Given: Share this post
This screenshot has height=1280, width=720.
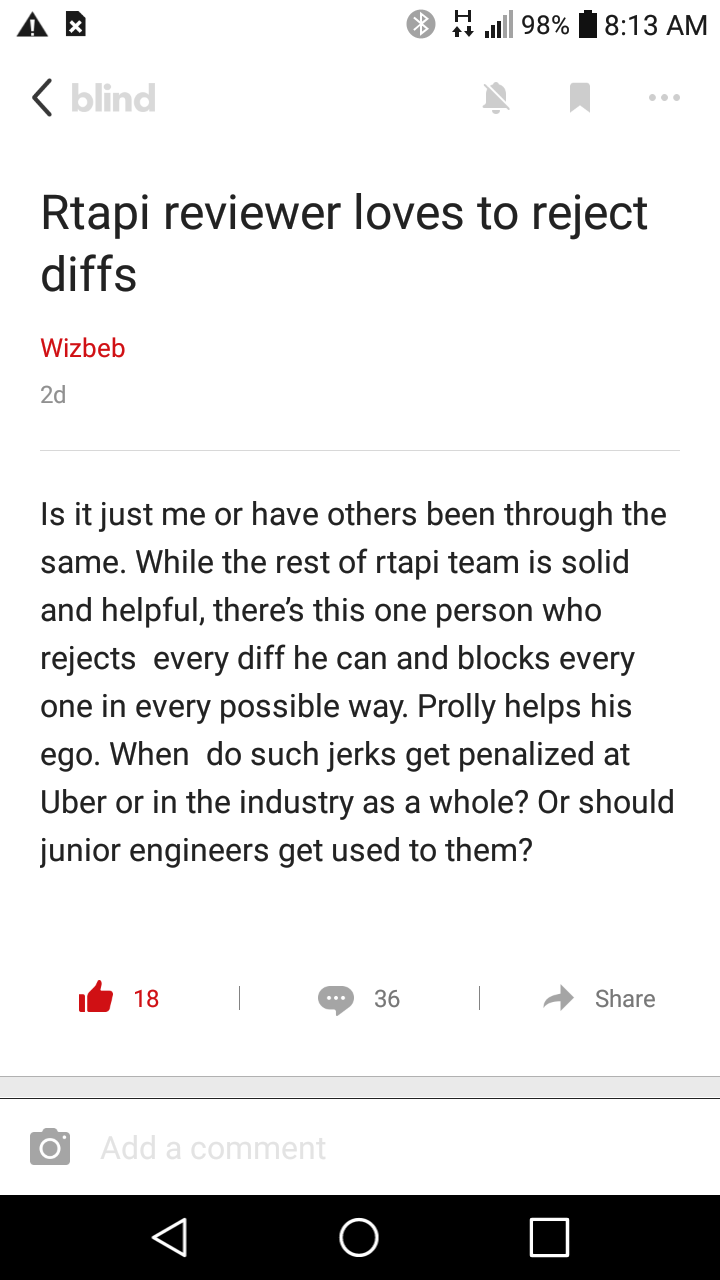Looking at the screenshot, I should click(x=600, y=998).
